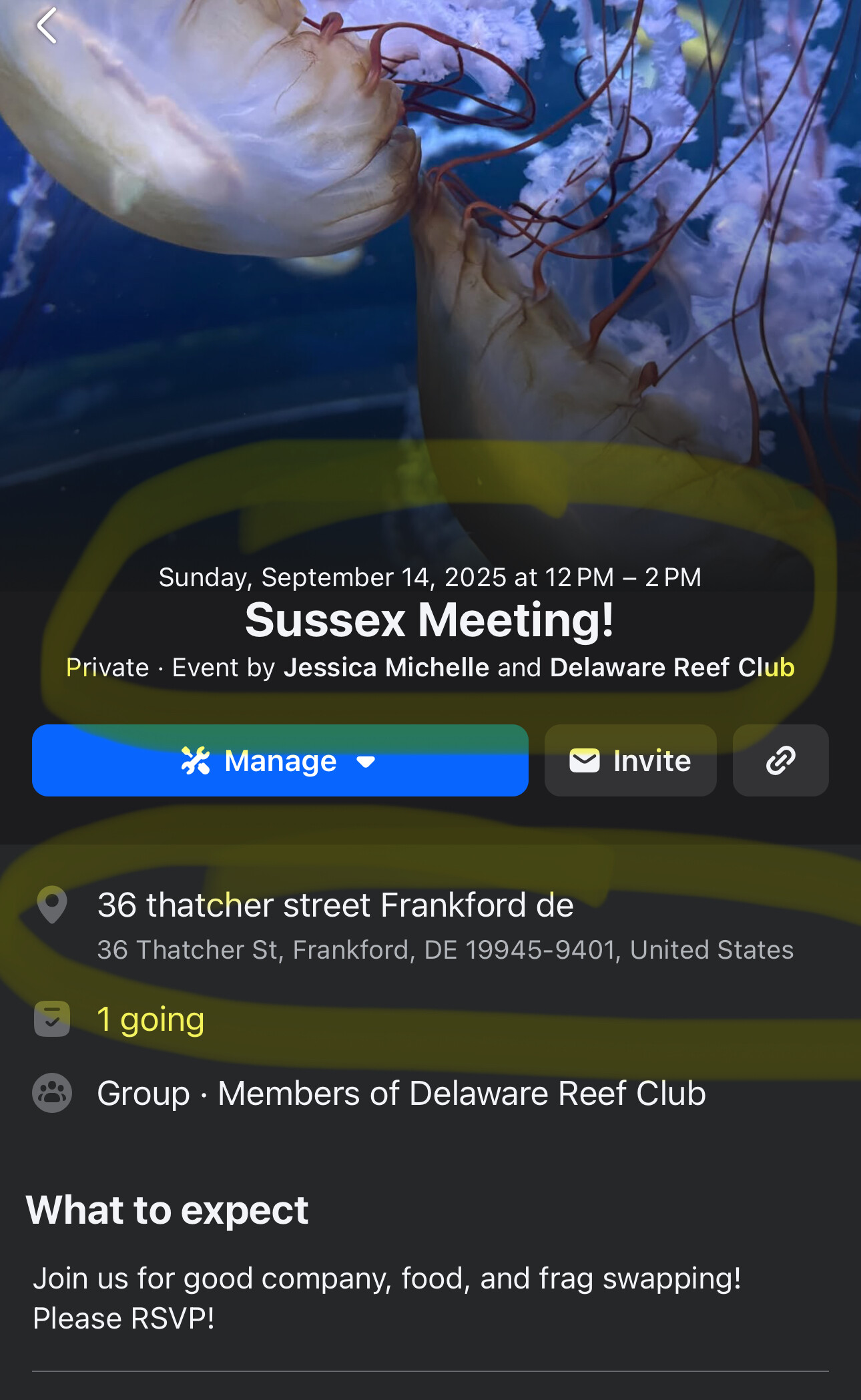This screenshot has height=1400, width=861.
Task: Copy the event link icon
Action: 781,760
